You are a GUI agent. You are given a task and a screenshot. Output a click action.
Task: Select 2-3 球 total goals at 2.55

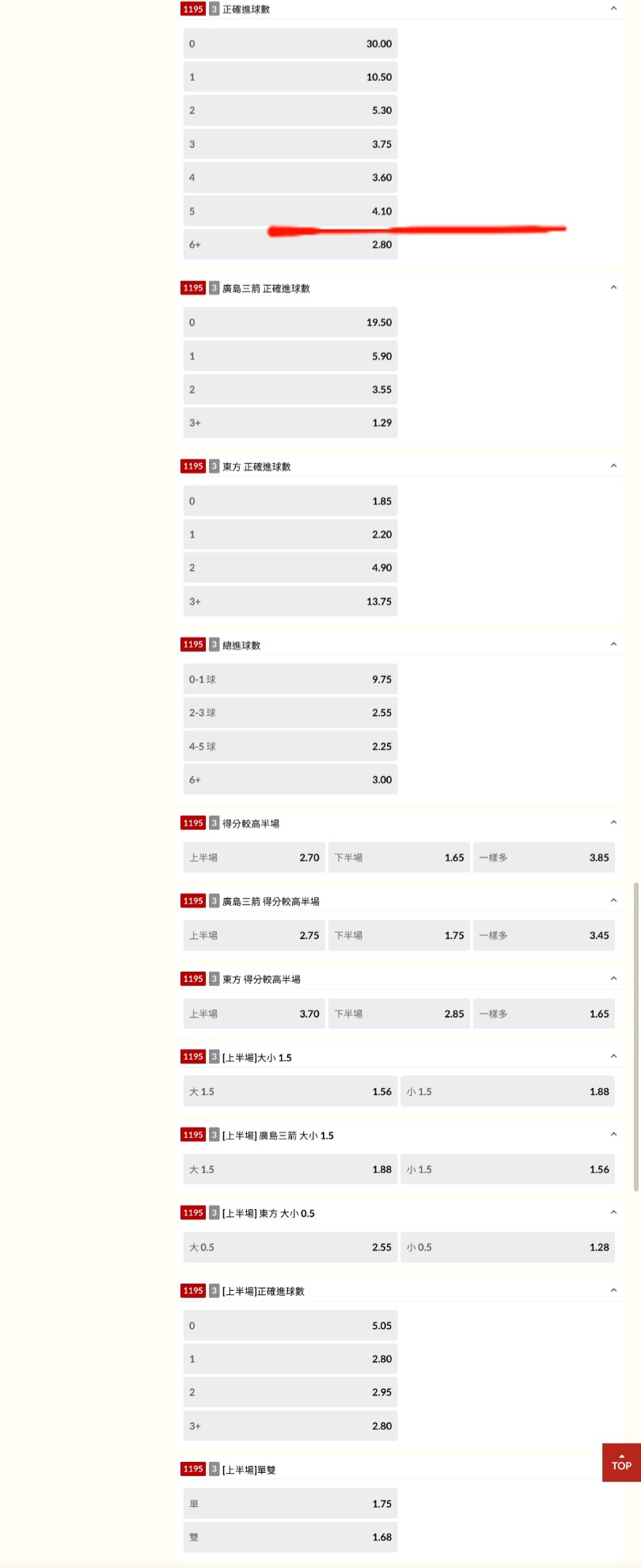point(290,713)
